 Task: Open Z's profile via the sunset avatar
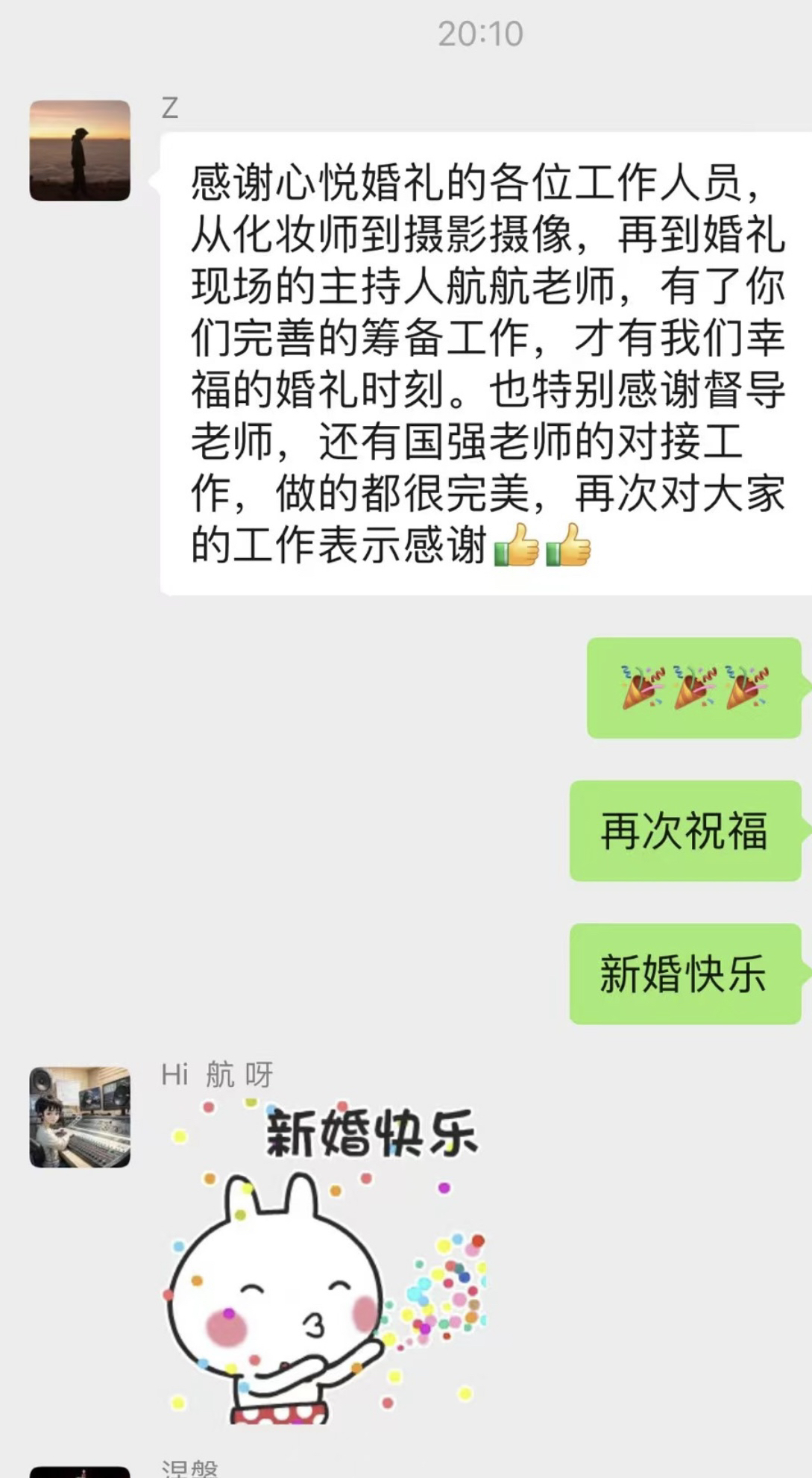[x=80, y=150]
